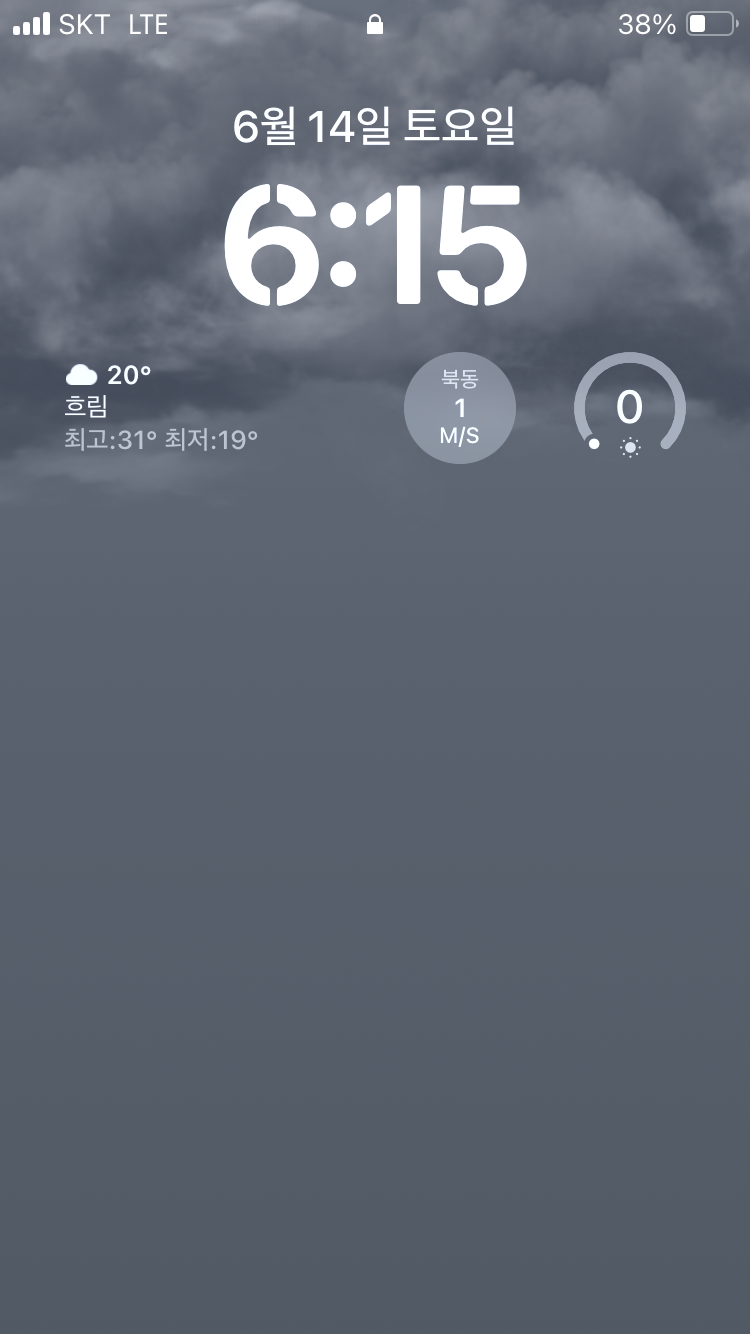Viewport: 750px width, 1334px height.
Task: Open the UV index widget showing 0
Action: [x=629, y=408]
